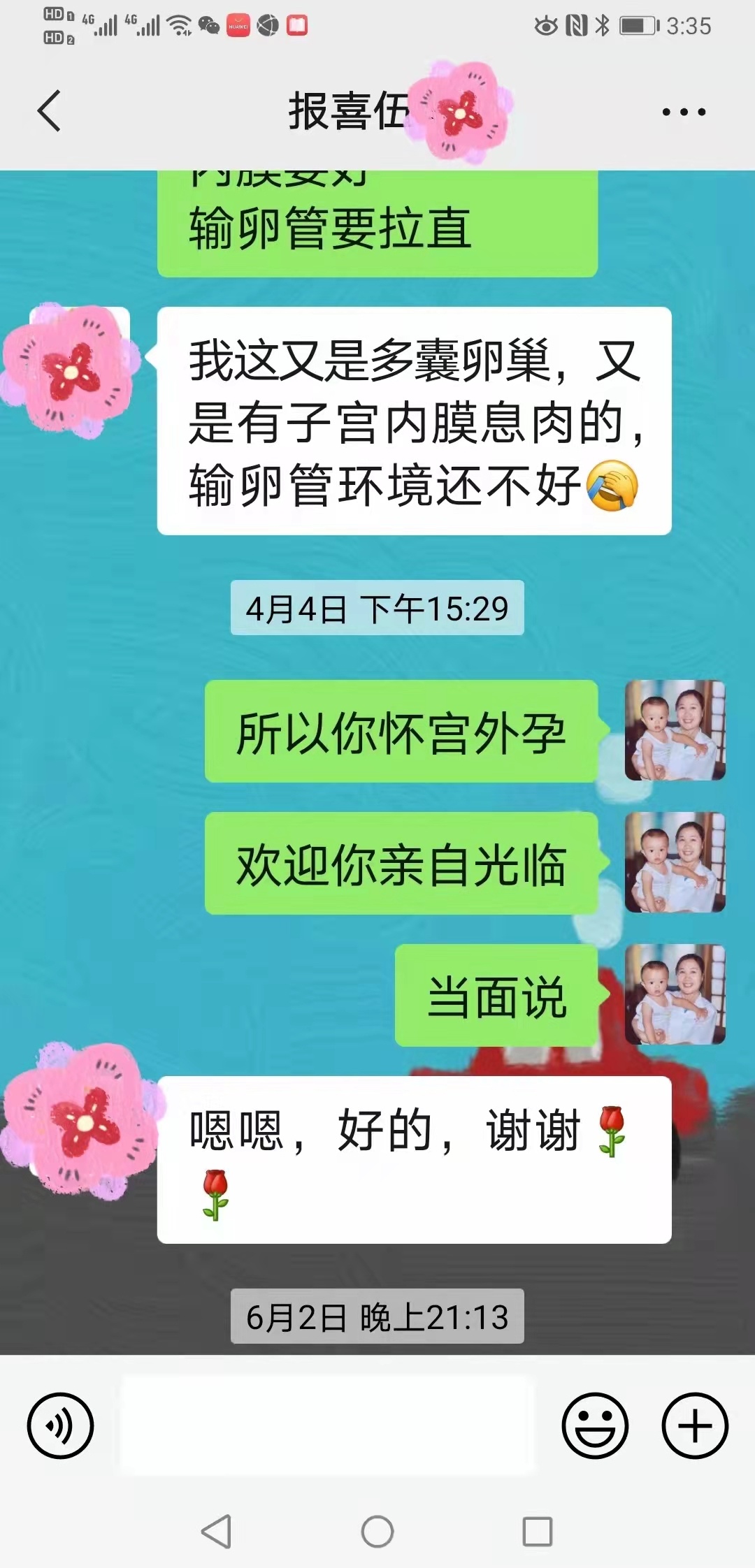This screenshot has width=755, height=1568.
Task: Tap the system home button
Action: [377, 1532]
